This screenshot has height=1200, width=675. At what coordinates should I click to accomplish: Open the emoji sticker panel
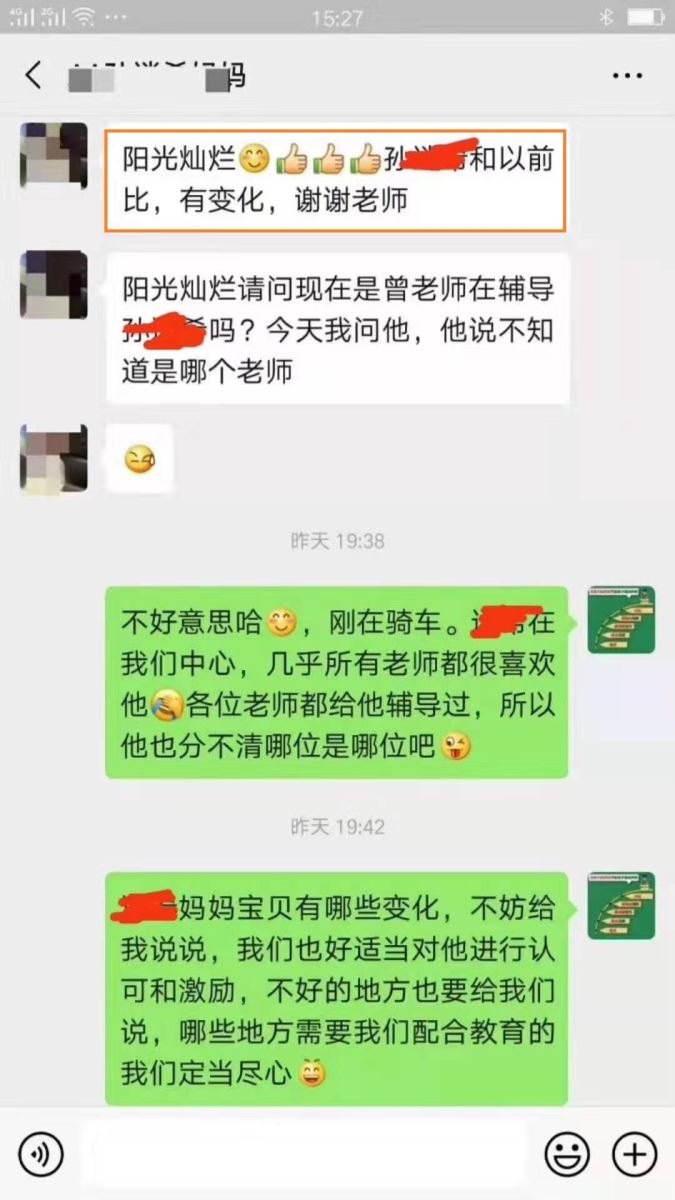tap(566, 1155)
